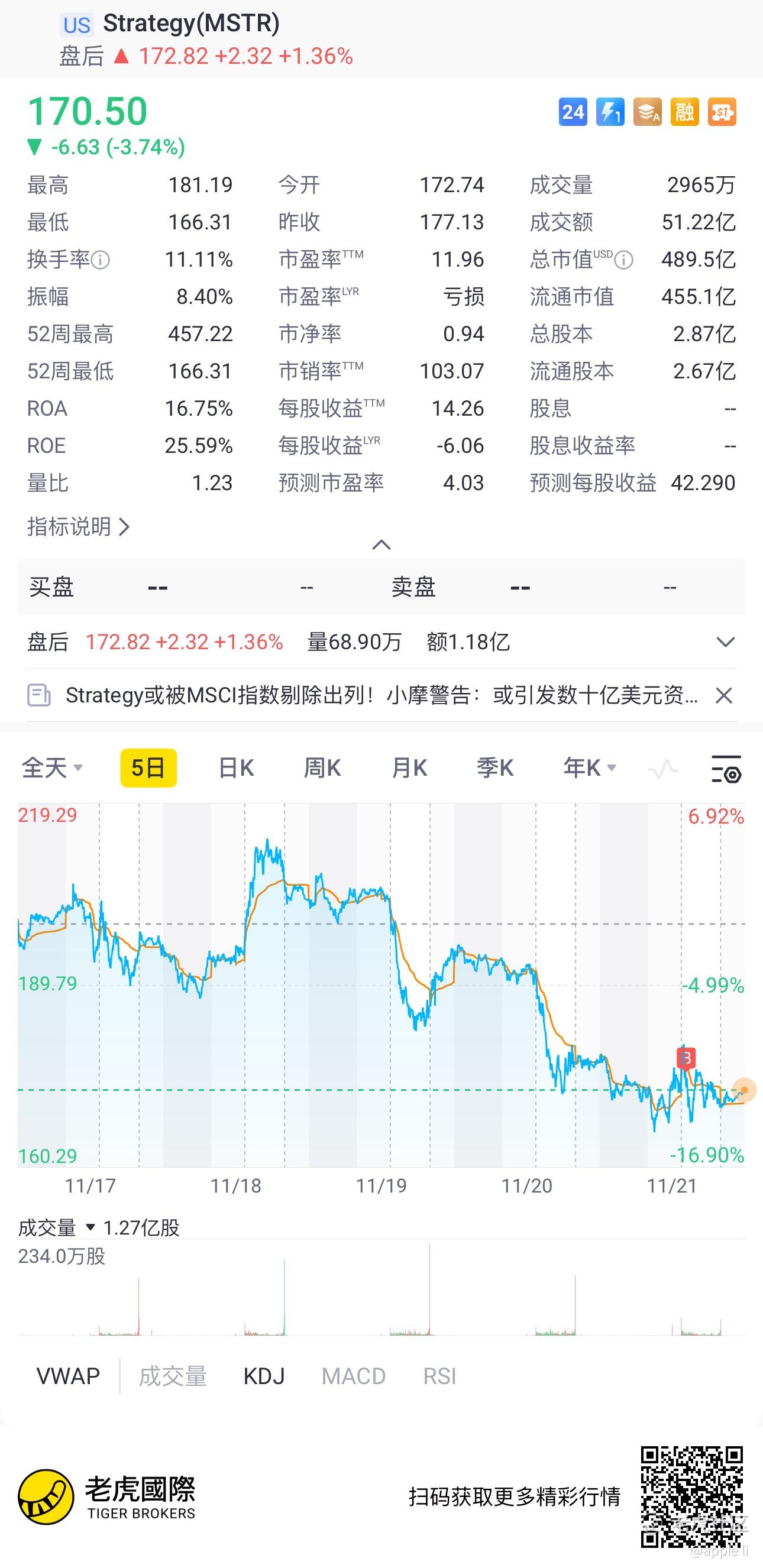Open the 年K dropdown
The image size is (763, 1568).
[x=590, y=767]
